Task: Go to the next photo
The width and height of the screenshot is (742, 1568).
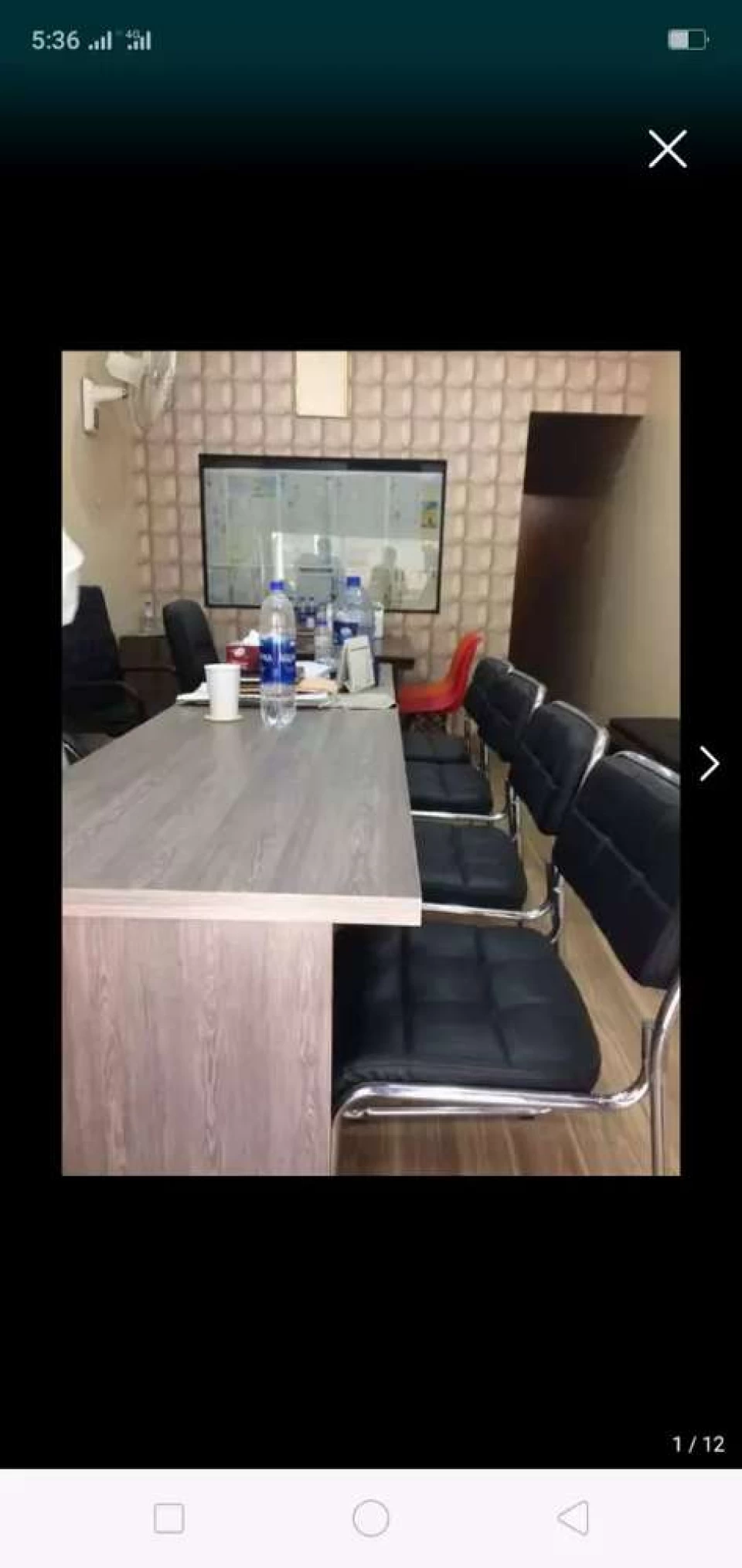Action: pyautogui.click(x=709, y=764)
